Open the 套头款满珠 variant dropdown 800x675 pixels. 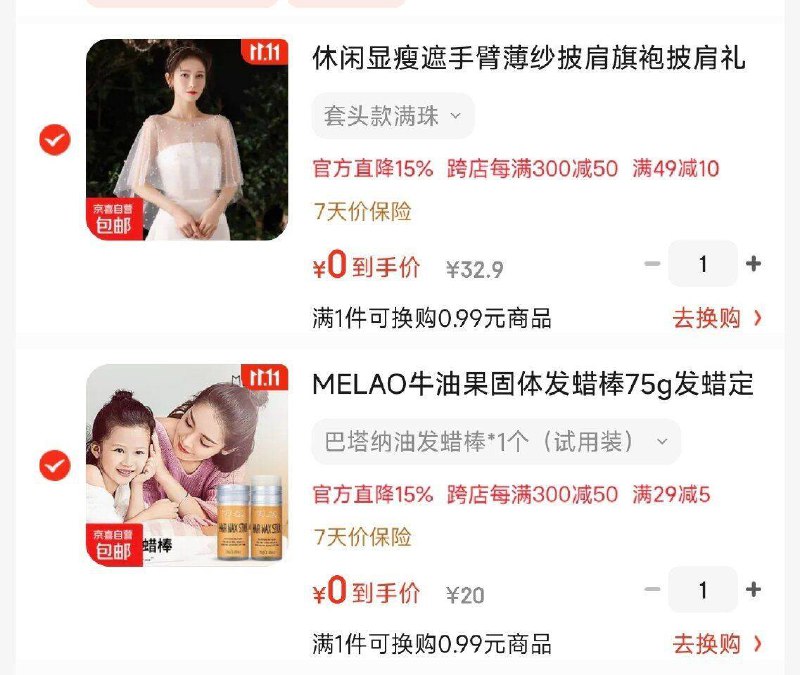pos(393,116)
